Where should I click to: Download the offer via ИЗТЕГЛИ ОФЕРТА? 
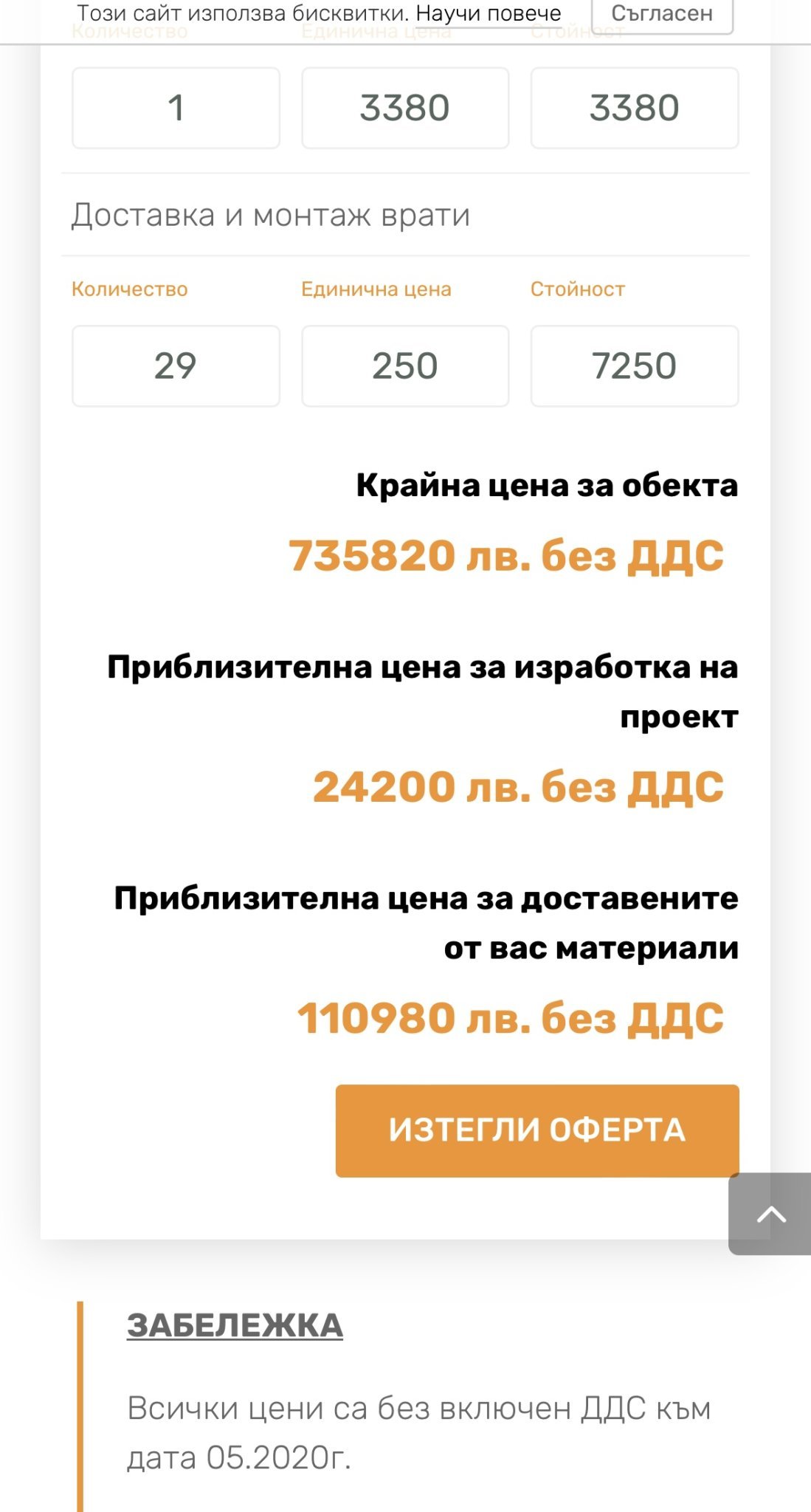pos(537,1130)
